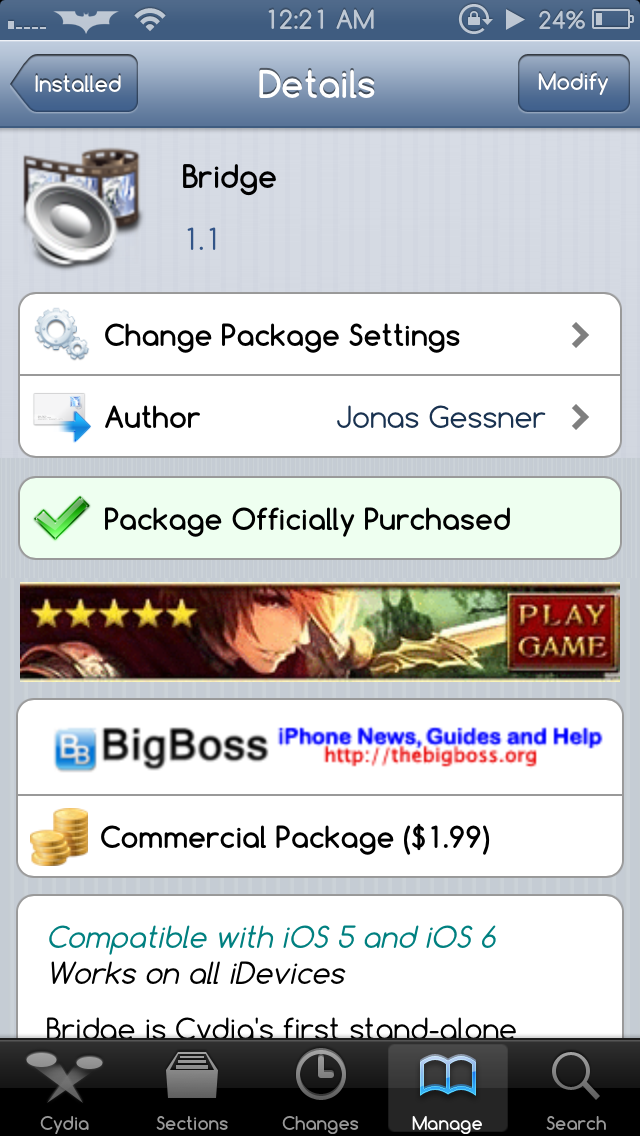Viewport: 640px width, 1136px height.
Task: Switch to the Cydia tab
Action: pyautogui.click(x=64, y=1088)
